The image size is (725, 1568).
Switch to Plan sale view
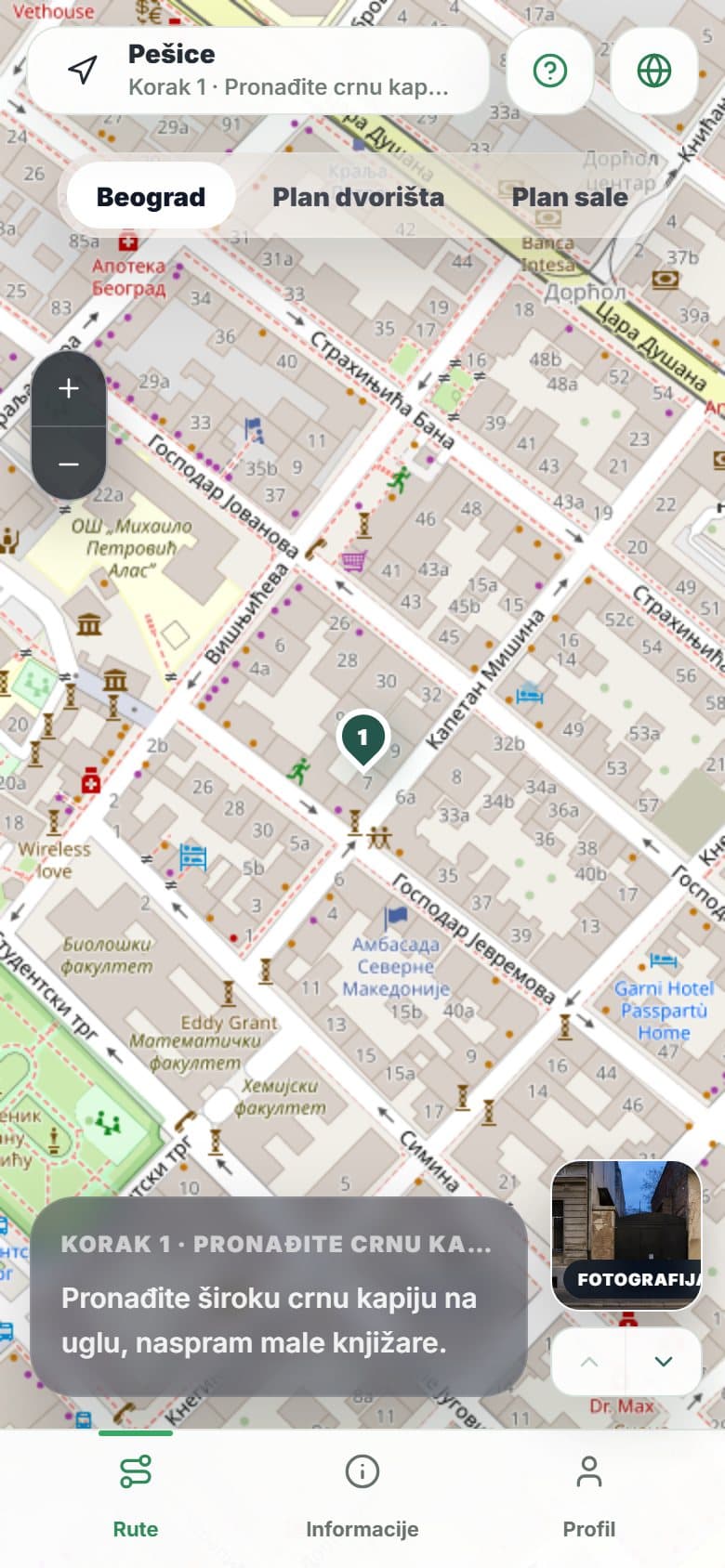coord(570,196)
